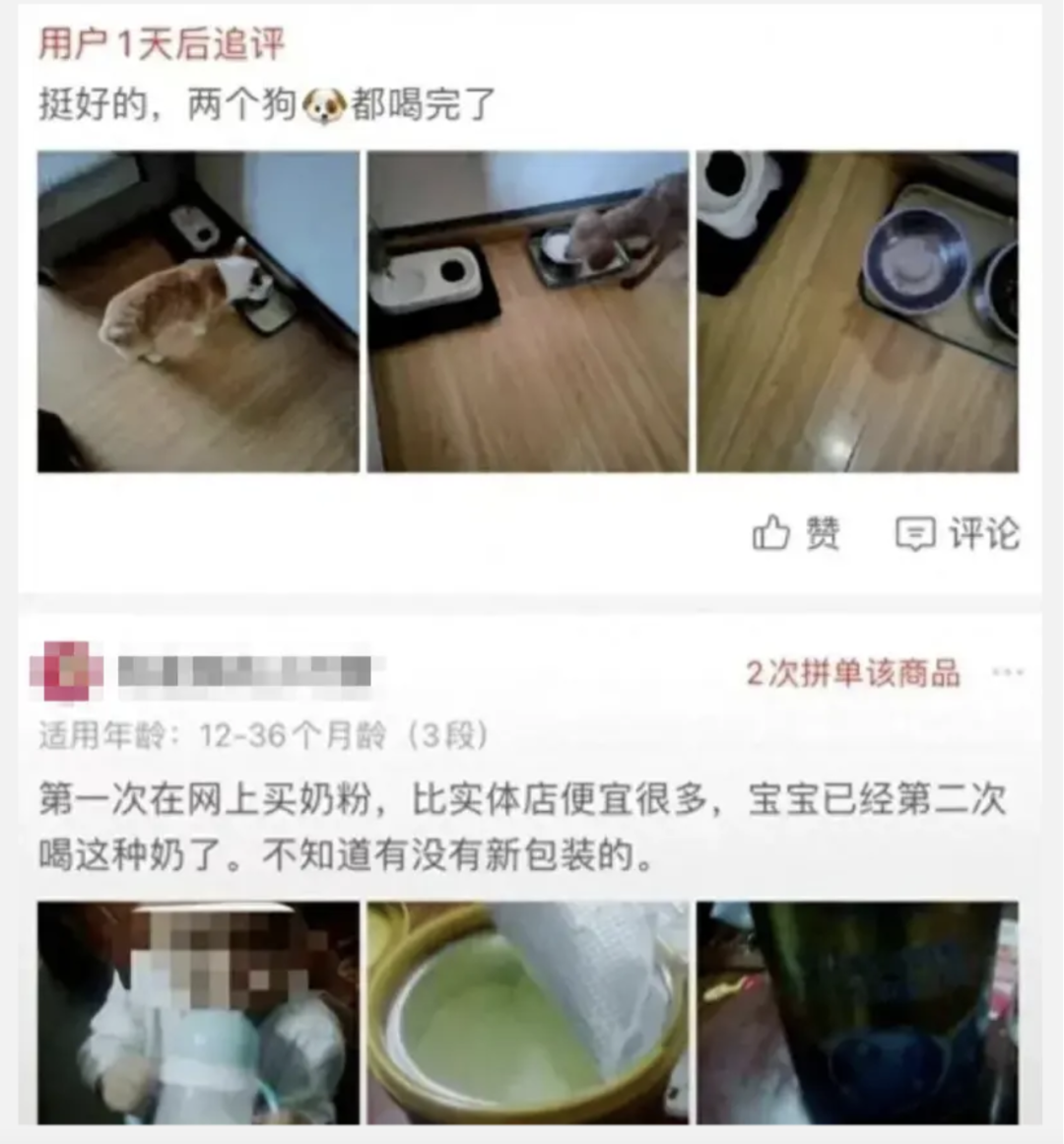View the dark-colored third photo in the milk powder review
This screenshot has width=1064, height=1144.
pyautogui.click(x=857, y=1012)
